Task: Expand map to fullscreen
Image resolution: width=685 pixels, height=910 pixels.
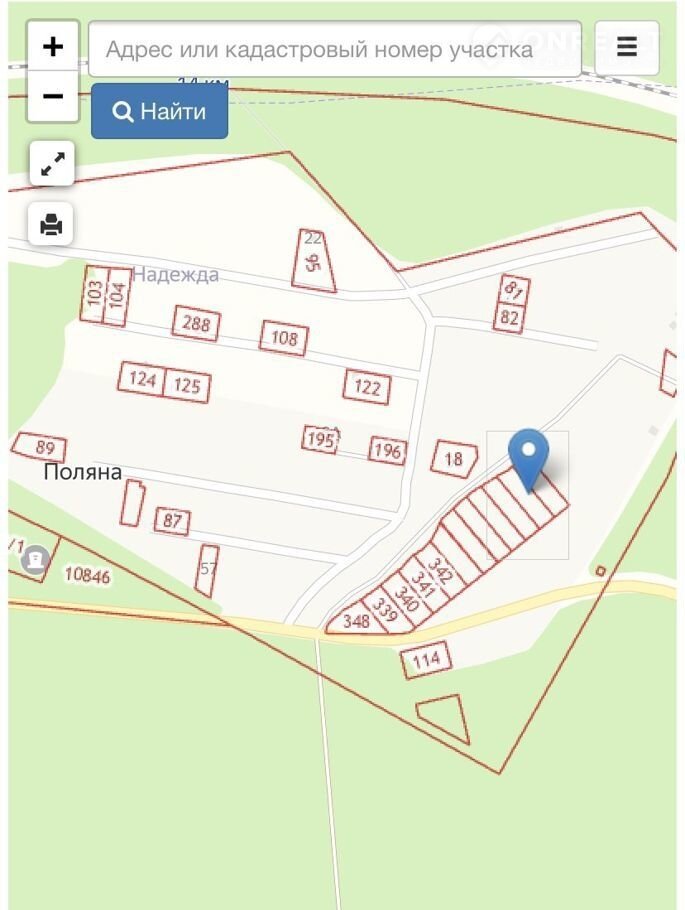Action: 52,163
